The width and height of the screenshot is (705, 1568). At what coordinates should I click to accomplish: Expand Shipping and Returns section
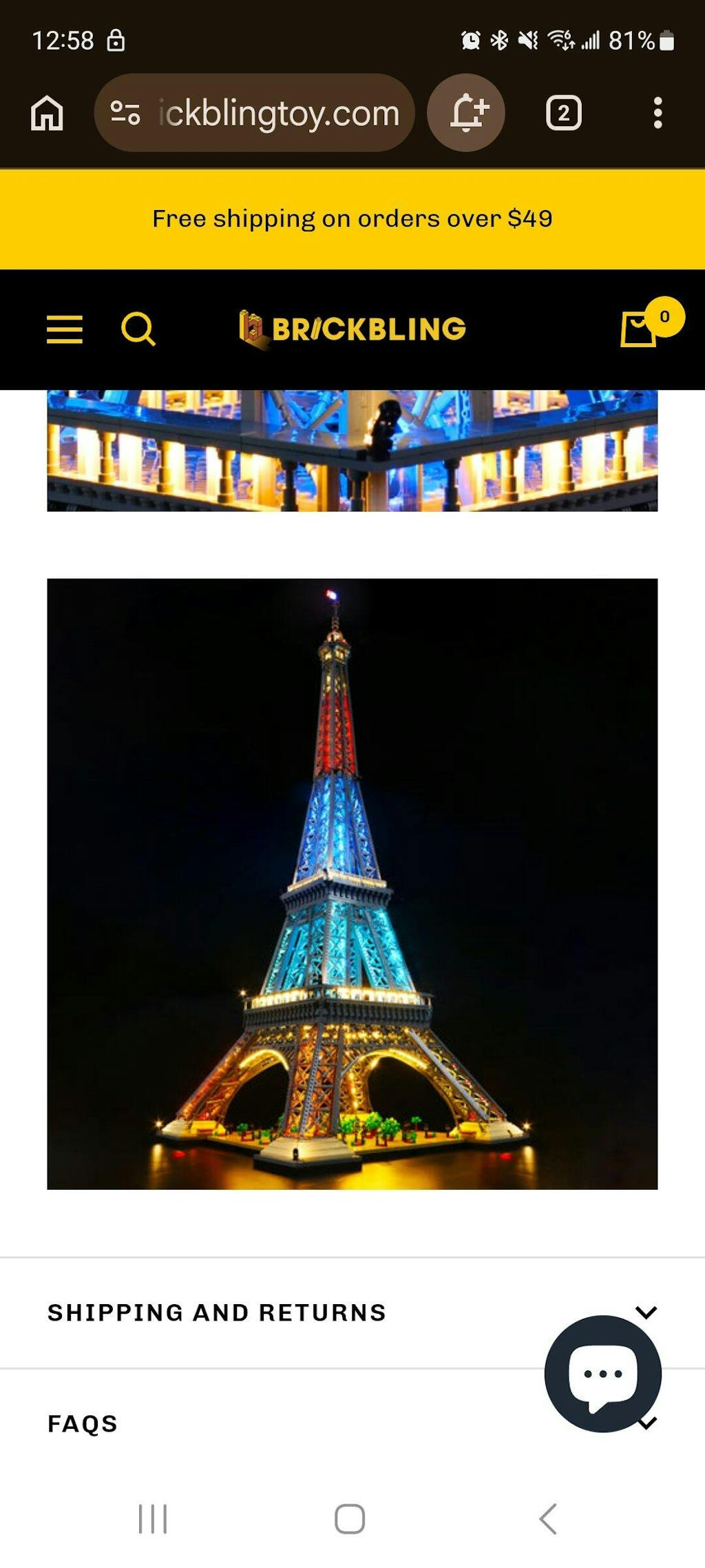tap(275, 1312)
